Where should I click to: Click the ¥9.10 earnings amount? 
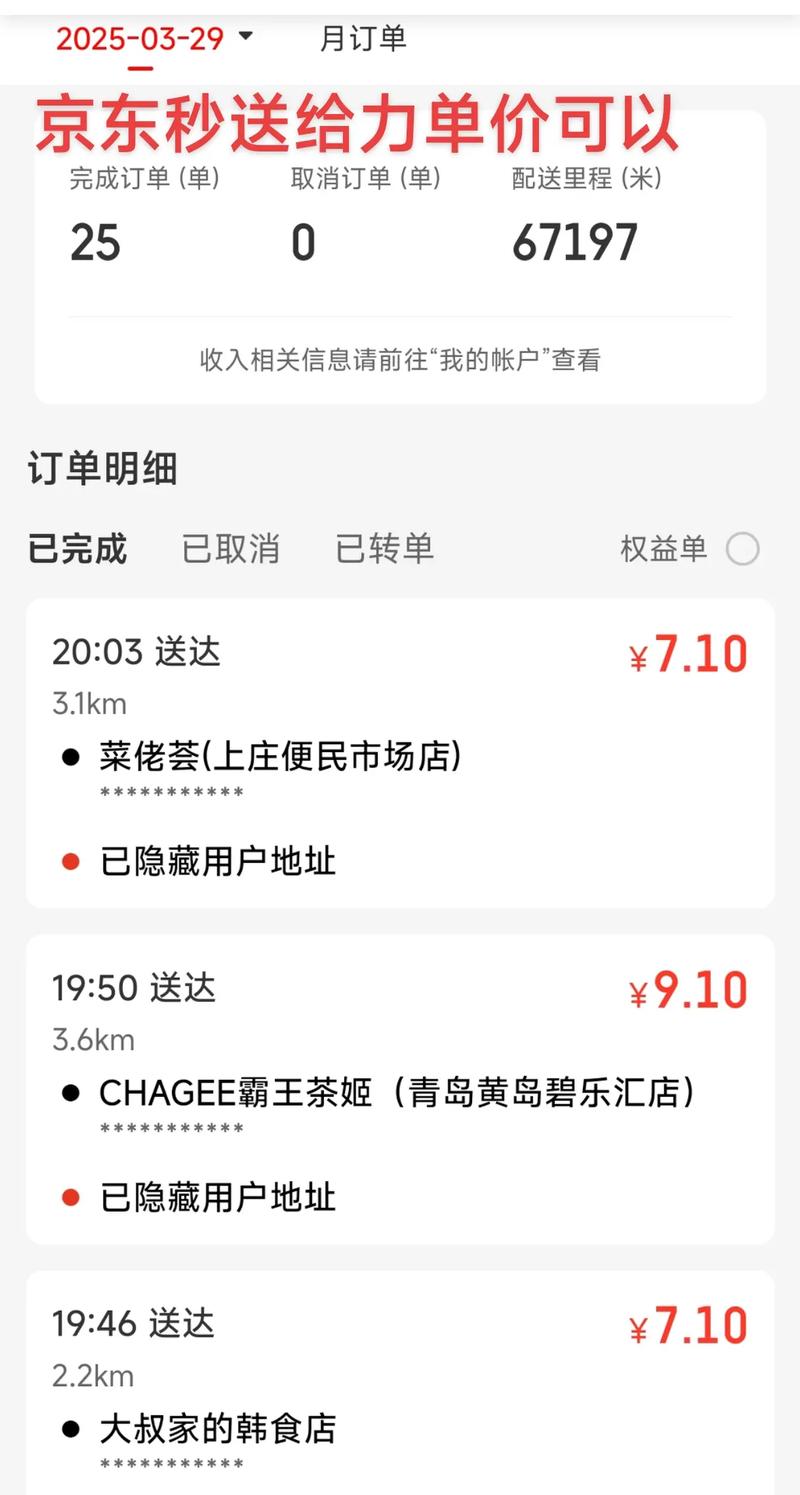pyautogui.click(x=690, y=988)
